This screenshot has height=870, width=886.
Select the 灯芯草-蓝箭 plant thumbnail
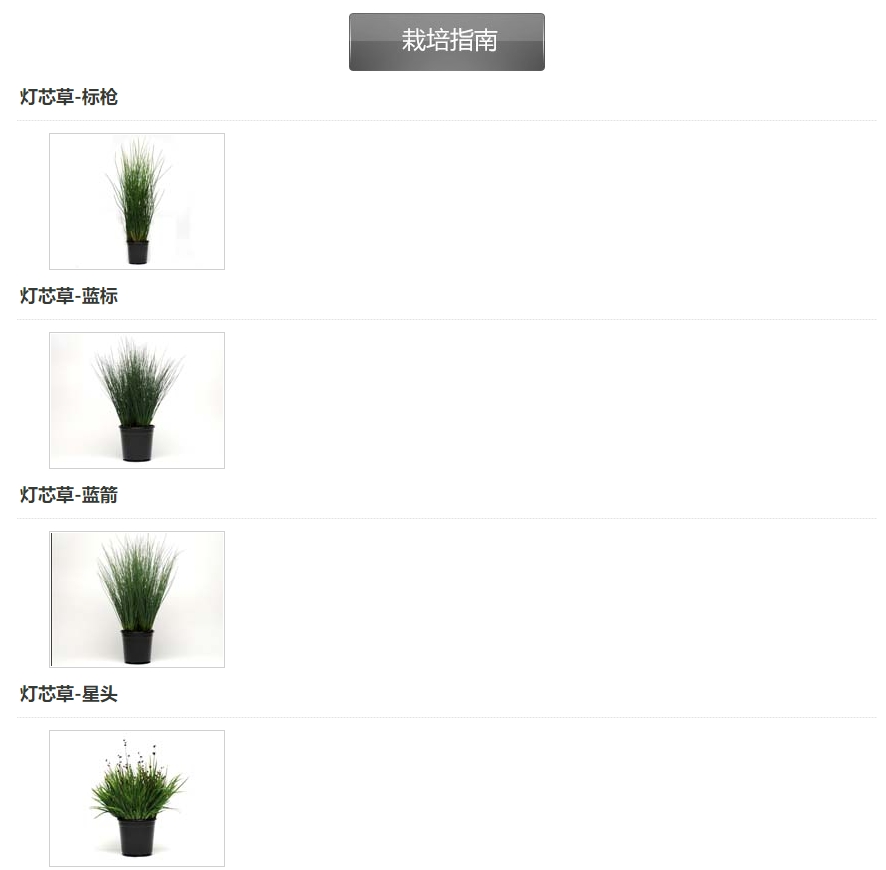[137, 599]
